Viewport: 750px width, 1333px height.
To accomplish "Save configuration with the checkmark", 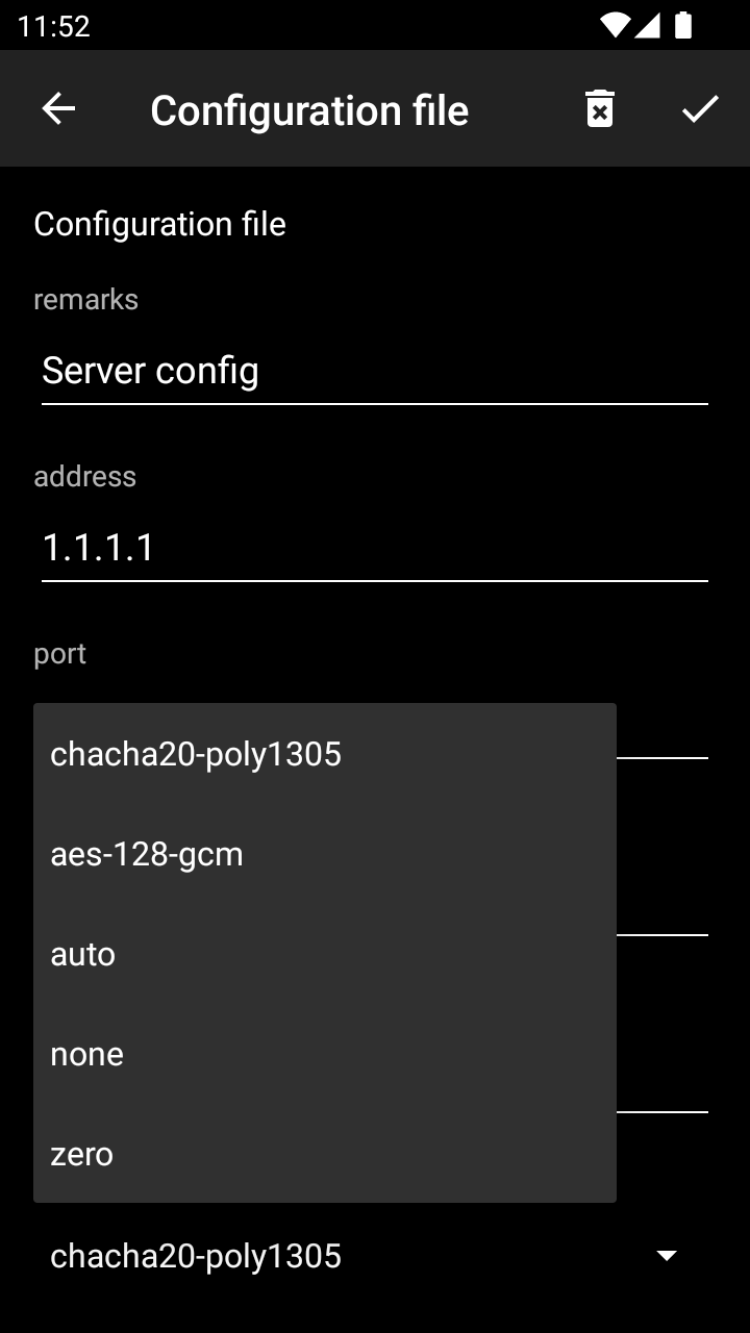I will 700,109.
